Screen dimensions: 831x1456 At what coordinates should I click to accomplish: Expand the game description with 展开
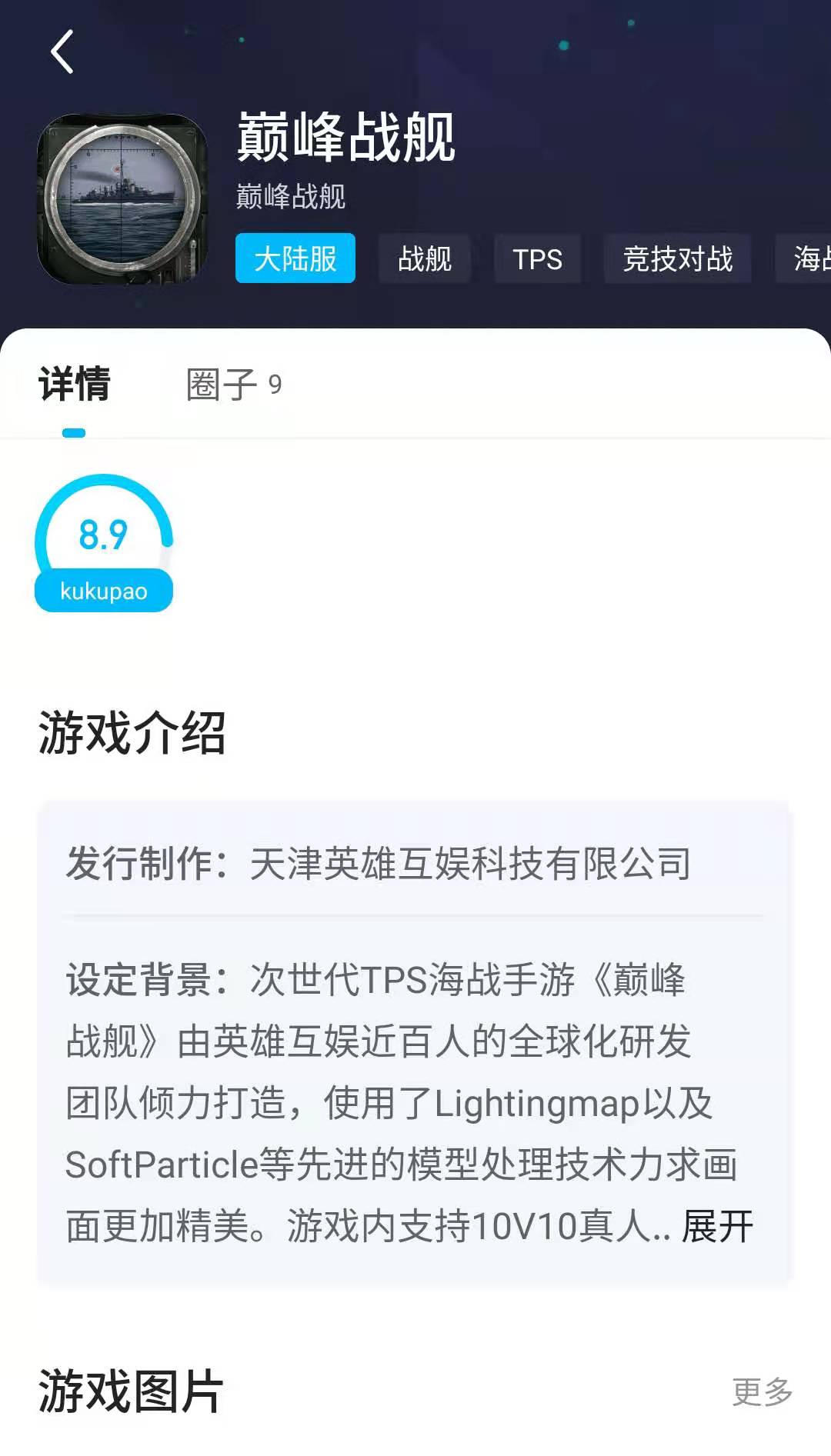pyautogui.click(x=717, y=1226)
